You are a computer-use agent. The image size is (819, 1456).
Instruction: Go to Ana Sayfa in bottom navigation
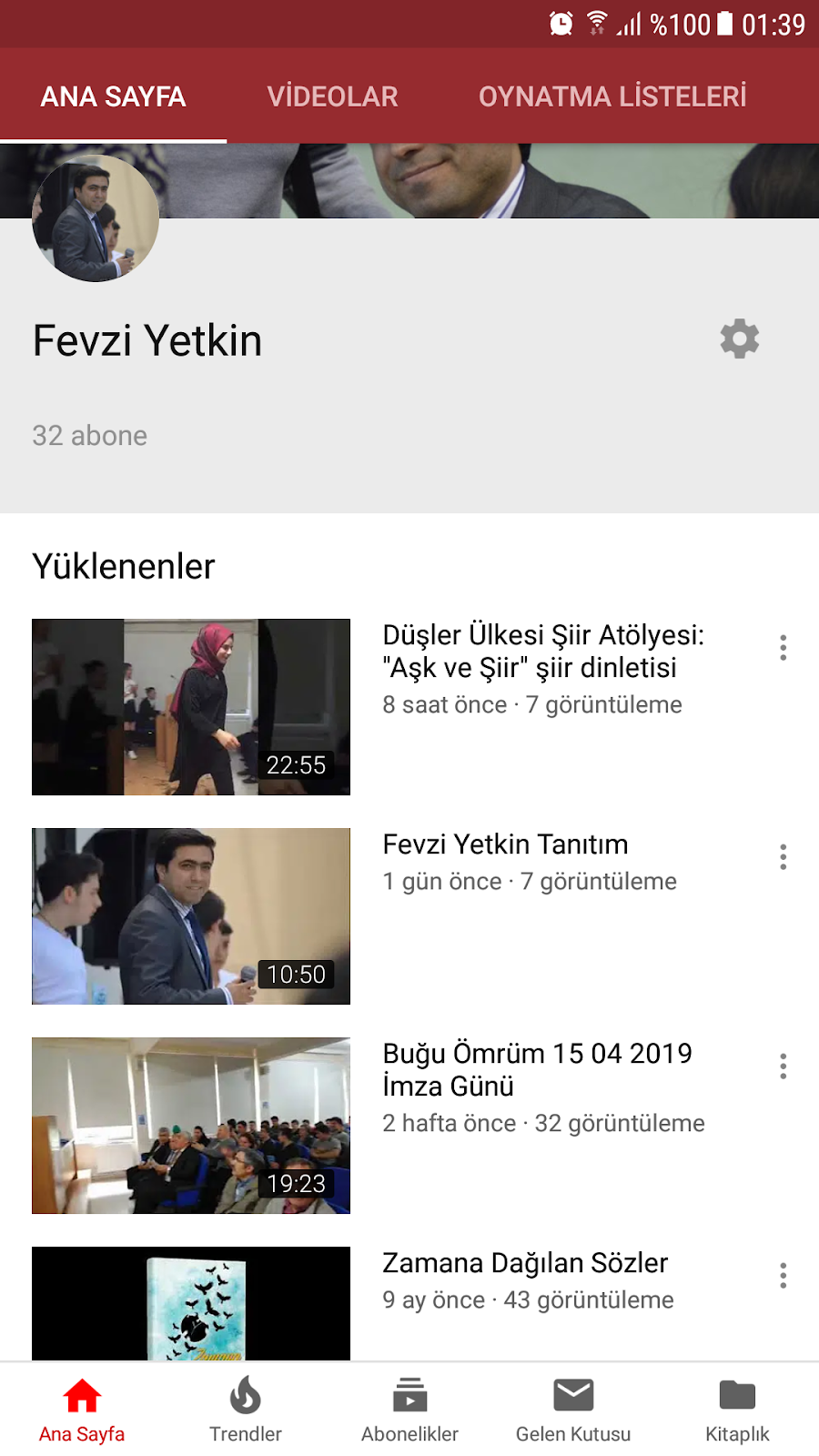(82, 1409)
